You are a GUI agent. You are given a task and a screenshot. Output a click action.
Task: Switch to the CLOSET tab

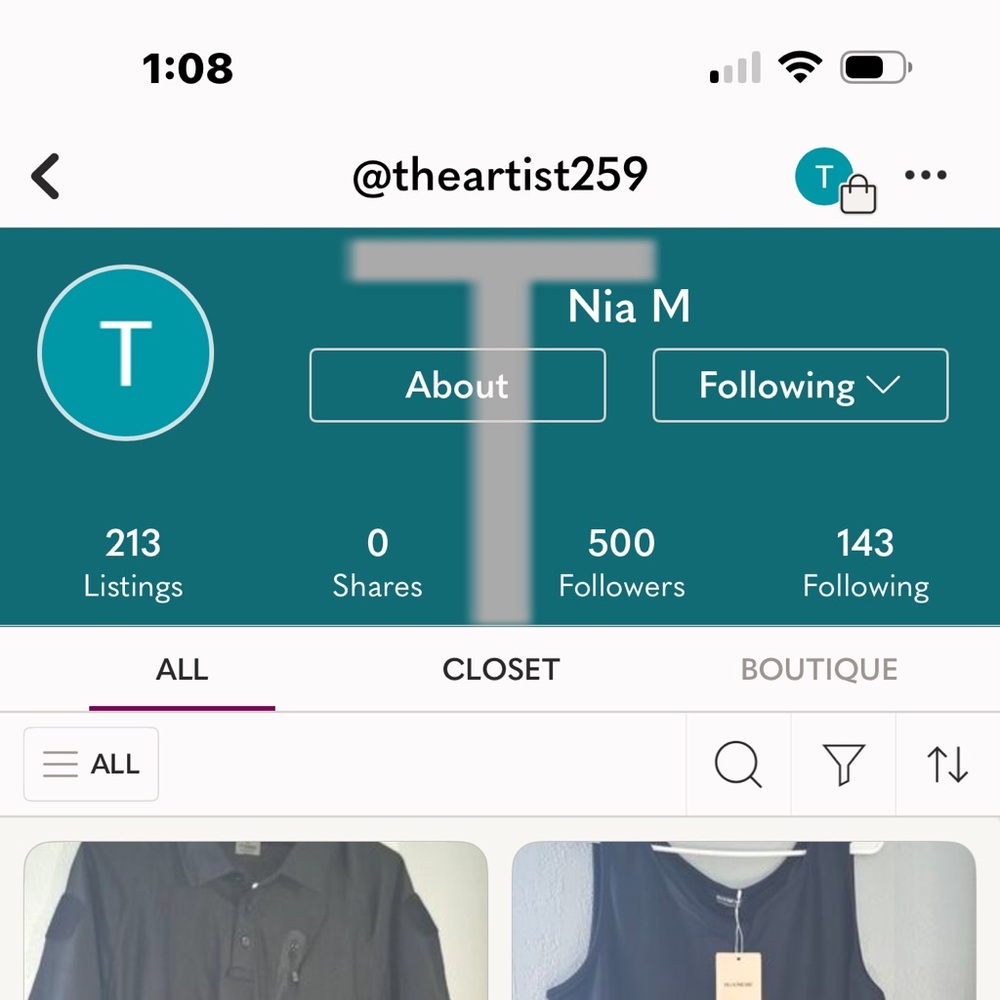[501, 669]
